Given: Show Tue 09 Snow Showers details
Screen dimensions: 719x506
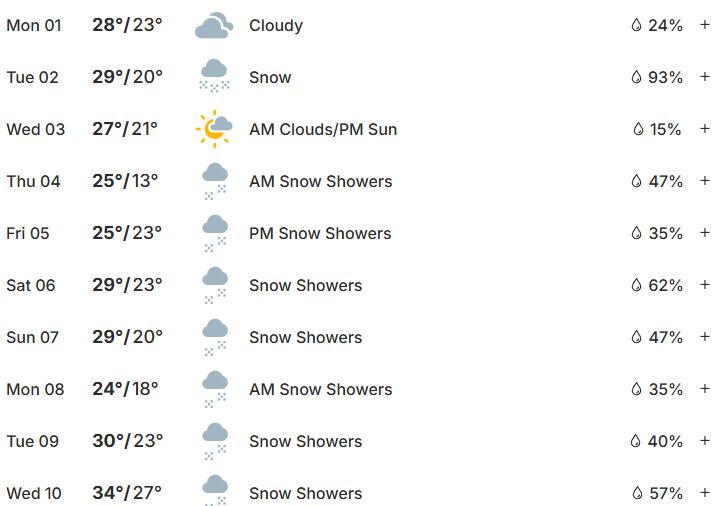Looking at the screenshot, I should (705, 441).
